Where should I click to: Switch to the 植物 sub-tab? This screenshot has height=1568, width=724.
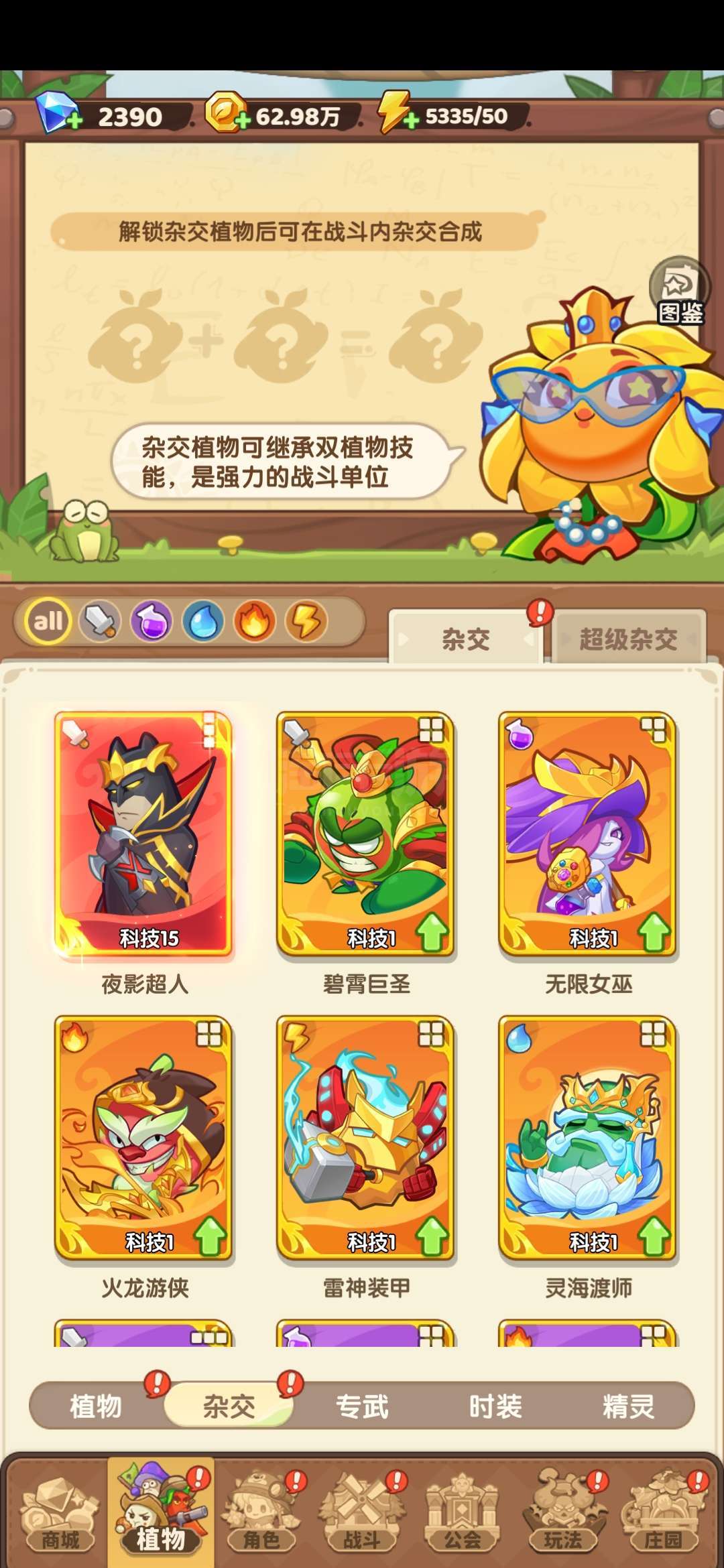coord(96,1406)
